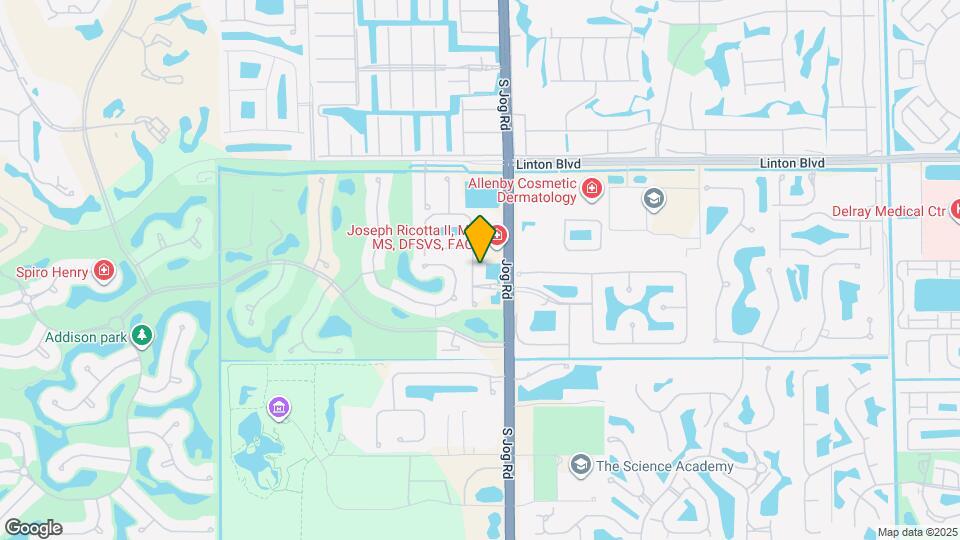Tap the school marker below Linton Blvd

point(654,200)
